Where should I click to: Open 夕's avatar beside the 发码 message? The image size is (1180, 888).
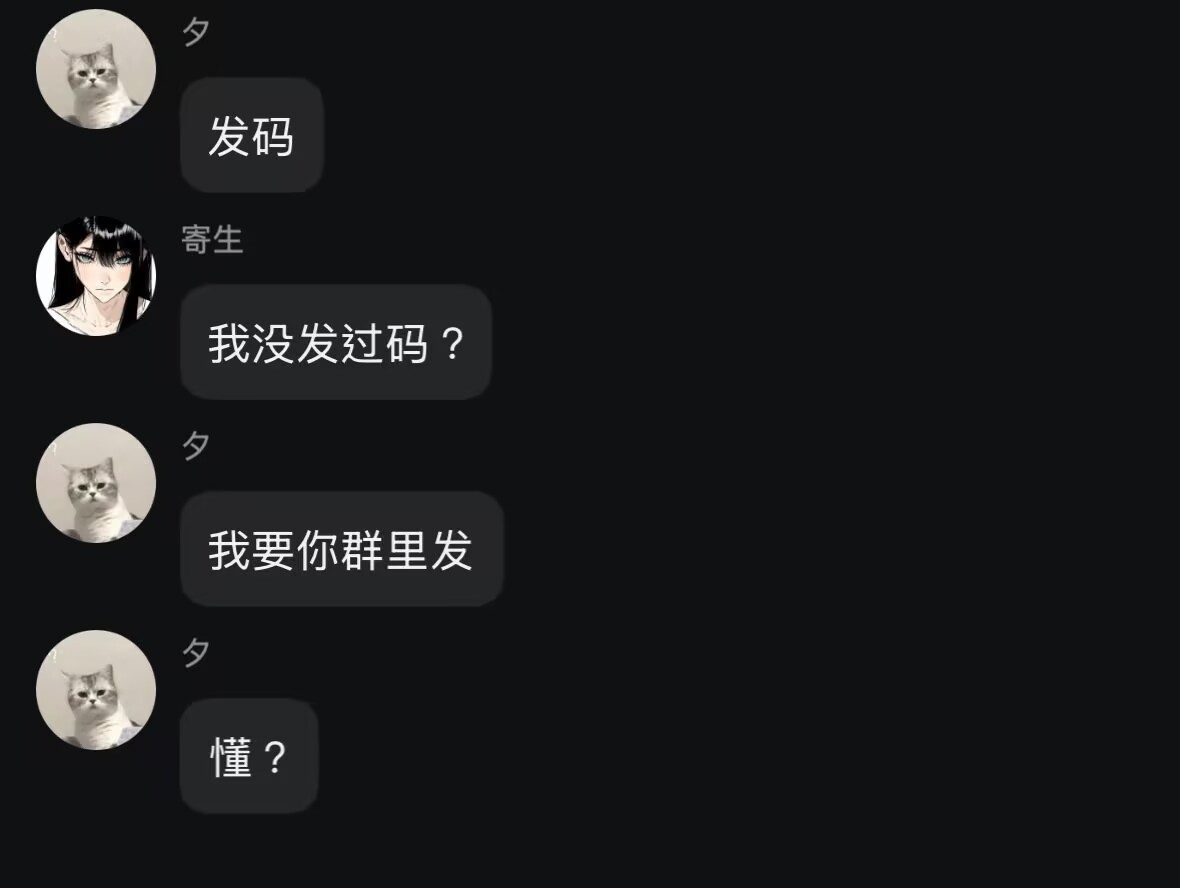(96, 69)
